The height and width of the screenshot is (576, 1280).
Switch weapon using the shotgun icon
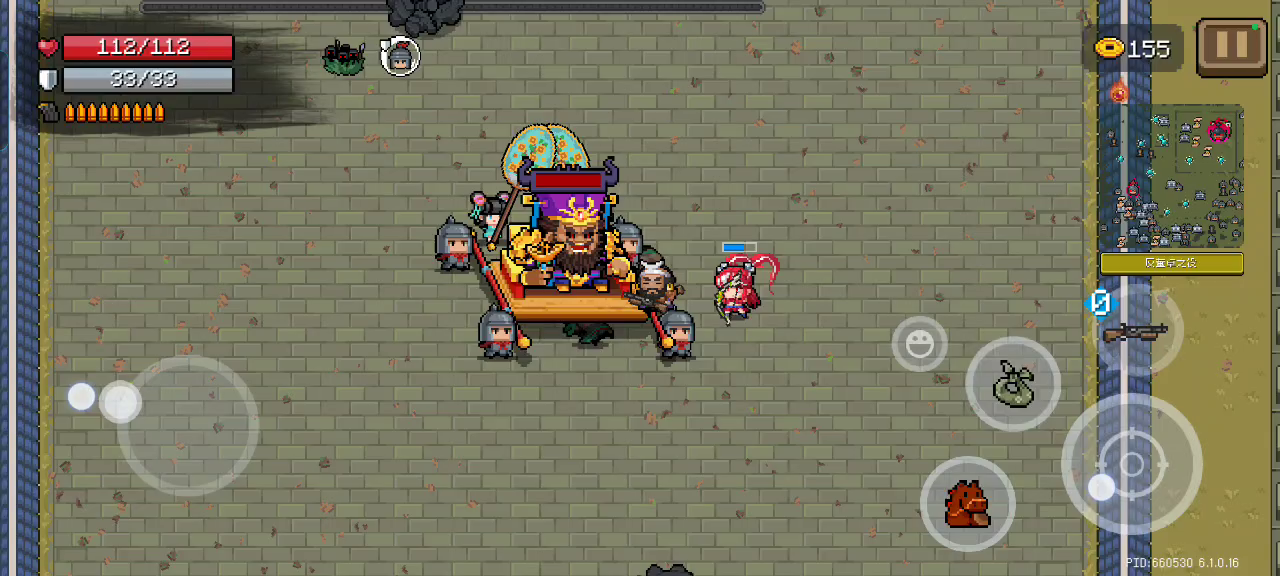(x=1135, y=332)
